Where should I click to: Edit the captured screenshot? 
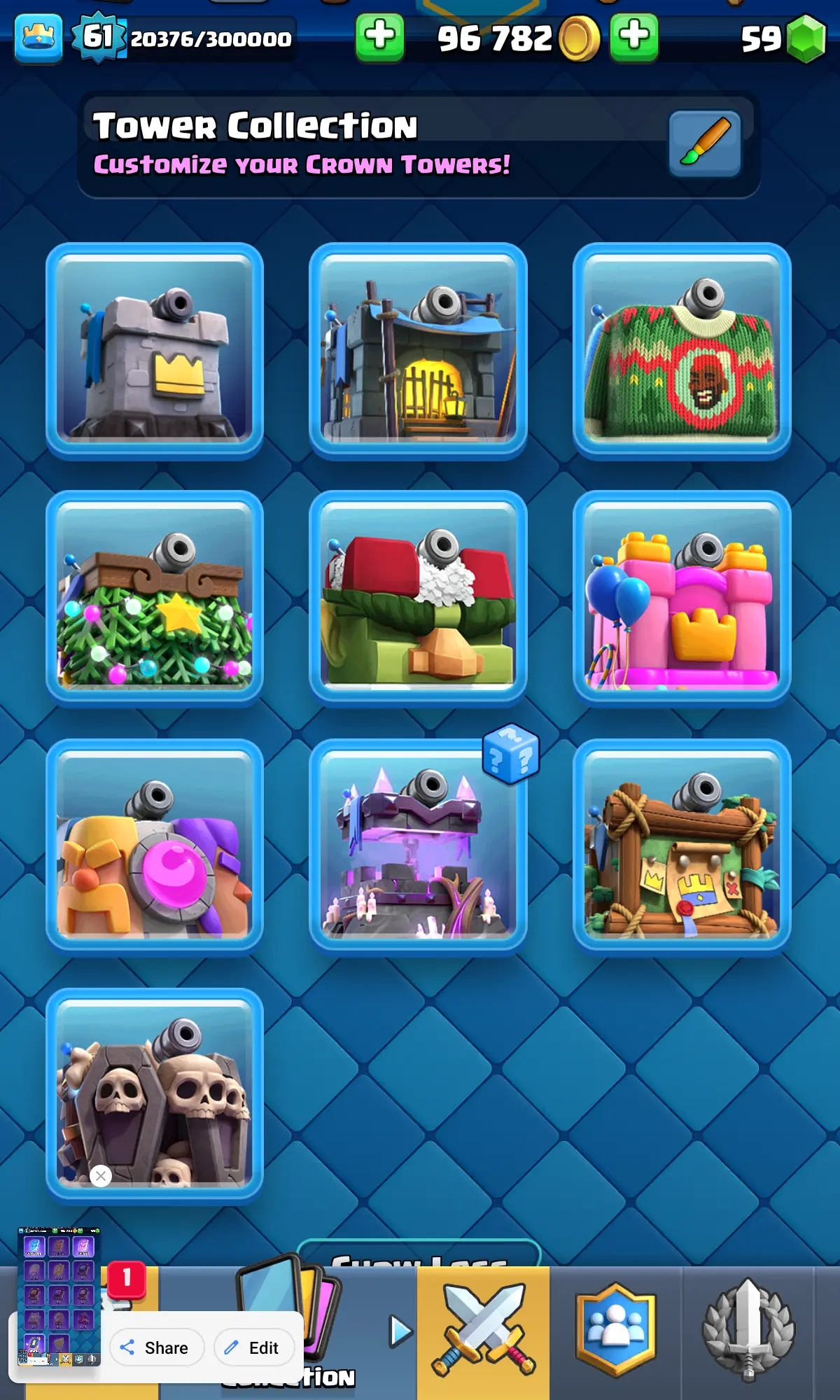pos(253,1347)
